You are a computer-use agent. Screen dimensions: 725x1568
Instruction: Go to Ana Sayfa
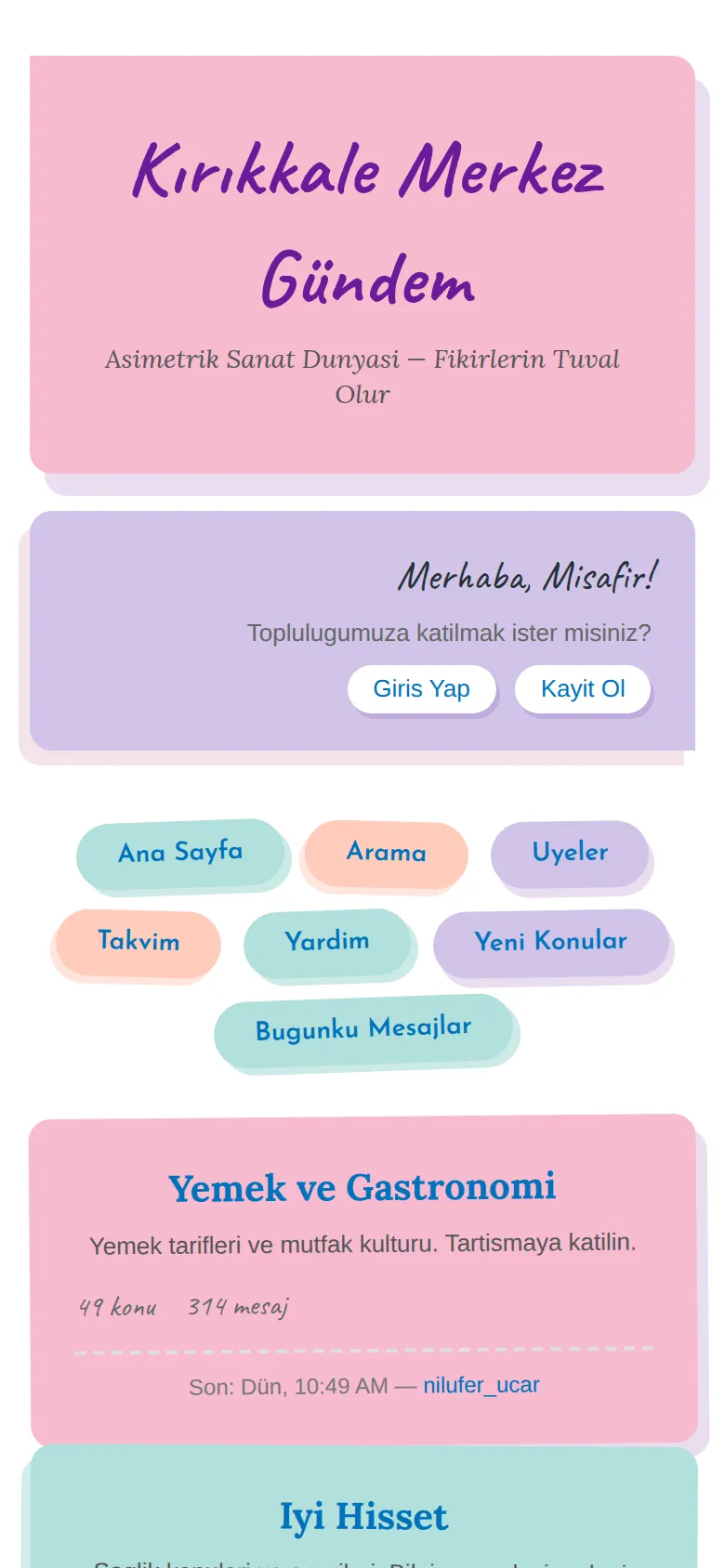[180, 852]
